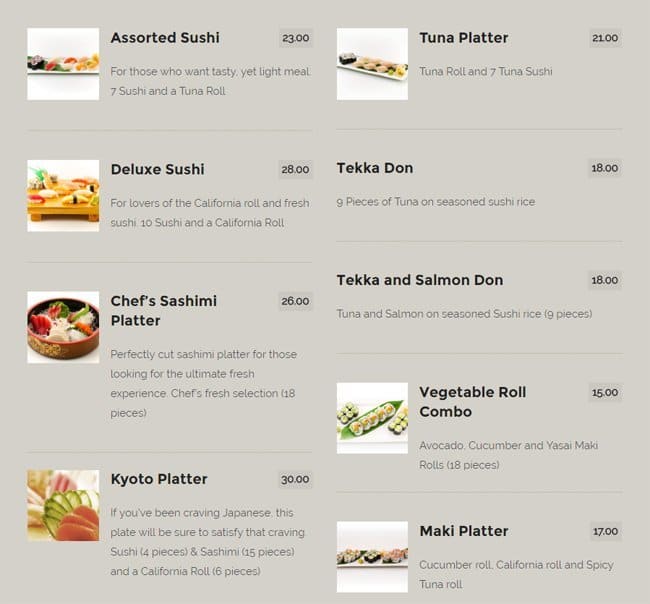Open the Chef's Sashimi Platter item
The height and width of the screenshot is (604, 650).
coord(163,310)
